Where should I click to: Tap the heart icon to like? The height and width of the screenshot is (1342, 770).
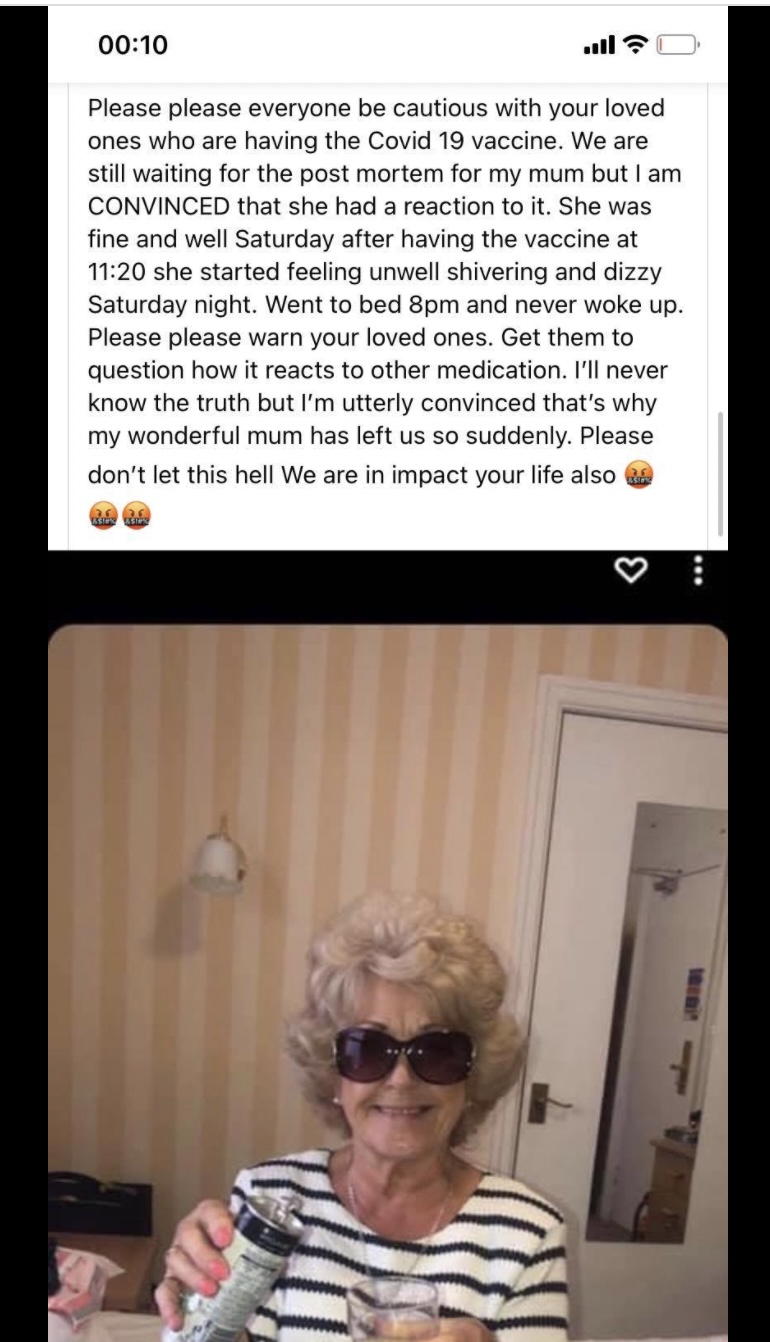(631, 570)
